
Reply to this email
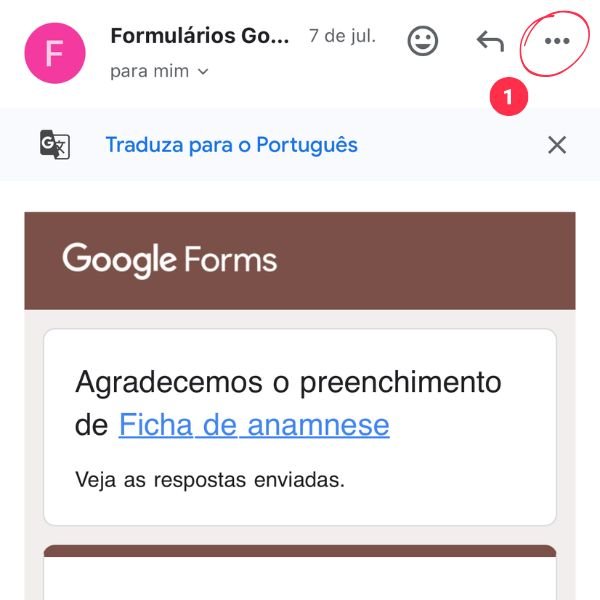(489, 42)
